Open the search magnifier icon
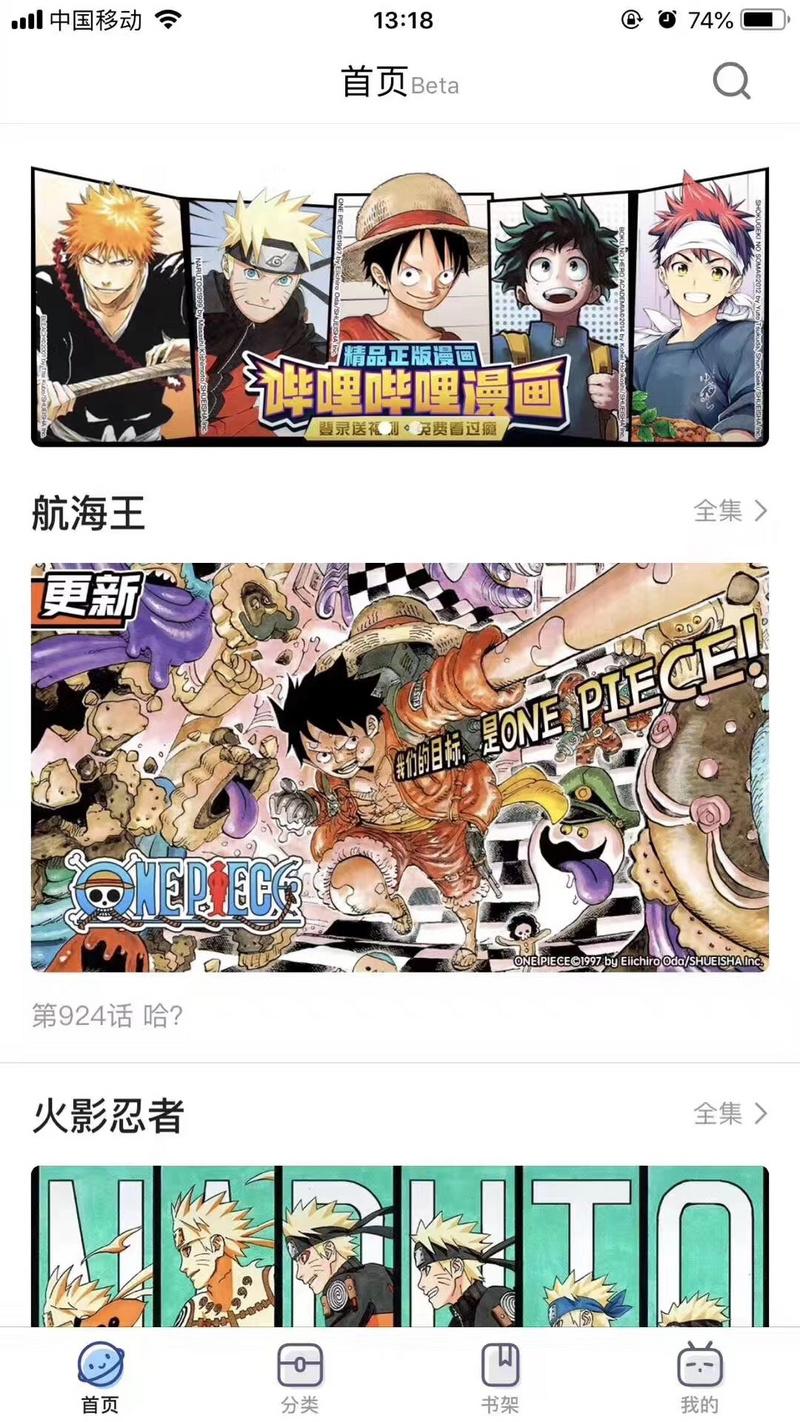 731,82
